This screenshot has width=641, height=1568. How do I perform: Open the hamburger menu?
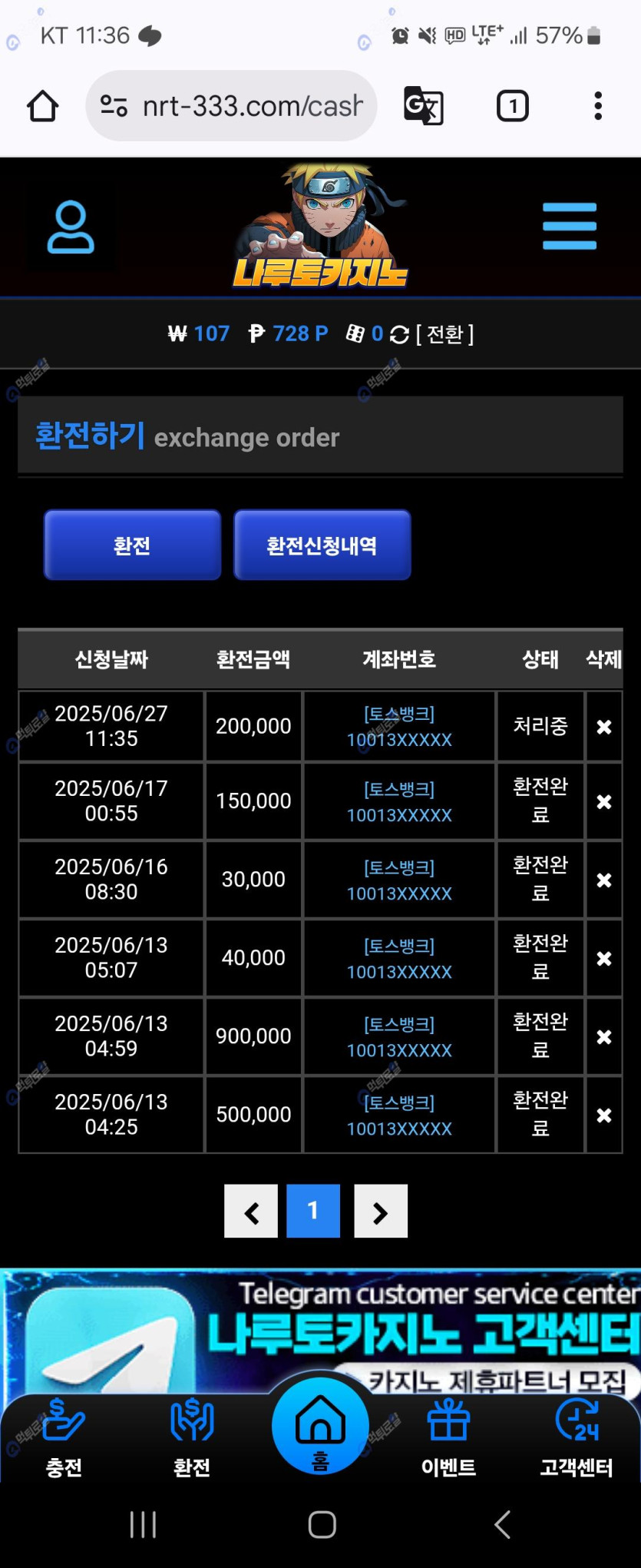coord(569,226)
